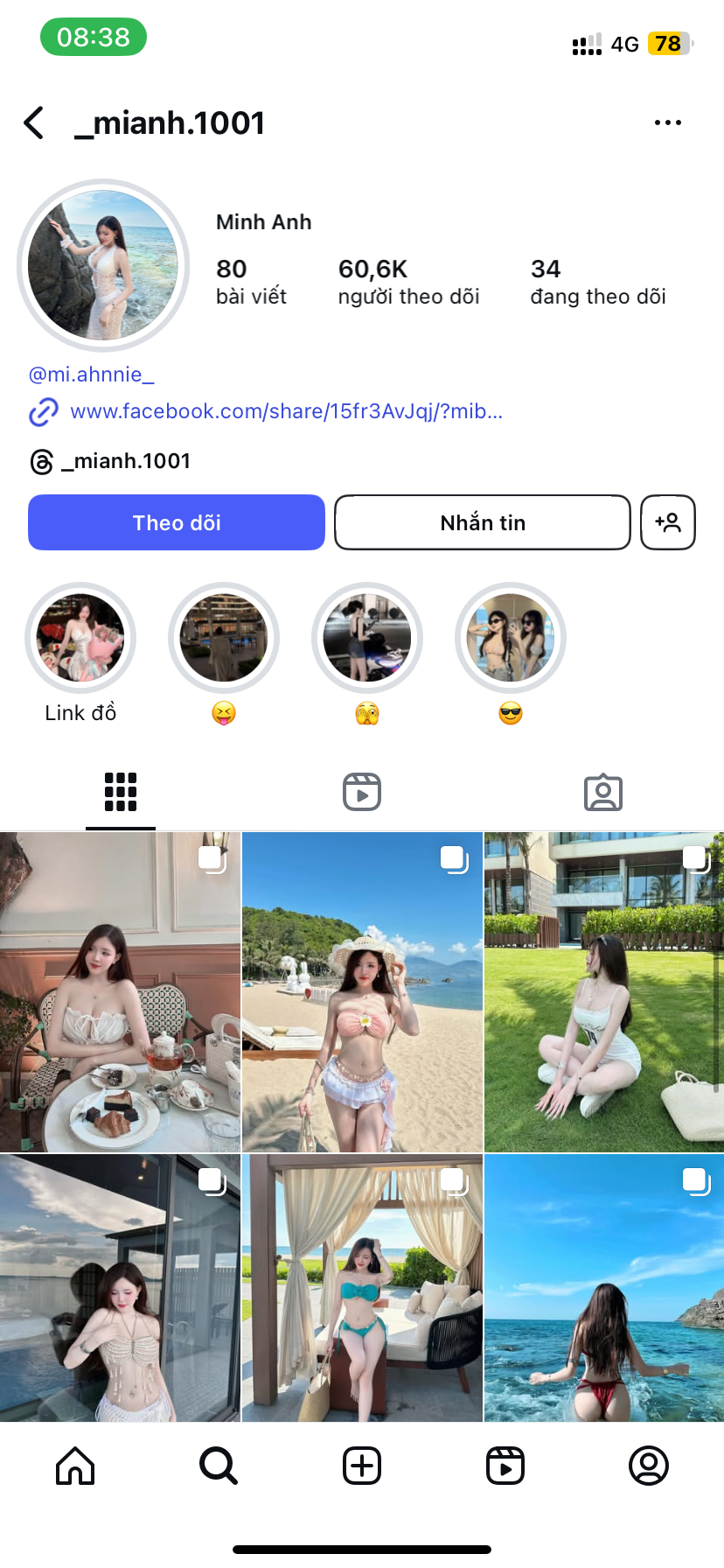Viewport: 724px width, 1568px height.
Task: Go to the Home feed
Action: (x=75, y=1466)
